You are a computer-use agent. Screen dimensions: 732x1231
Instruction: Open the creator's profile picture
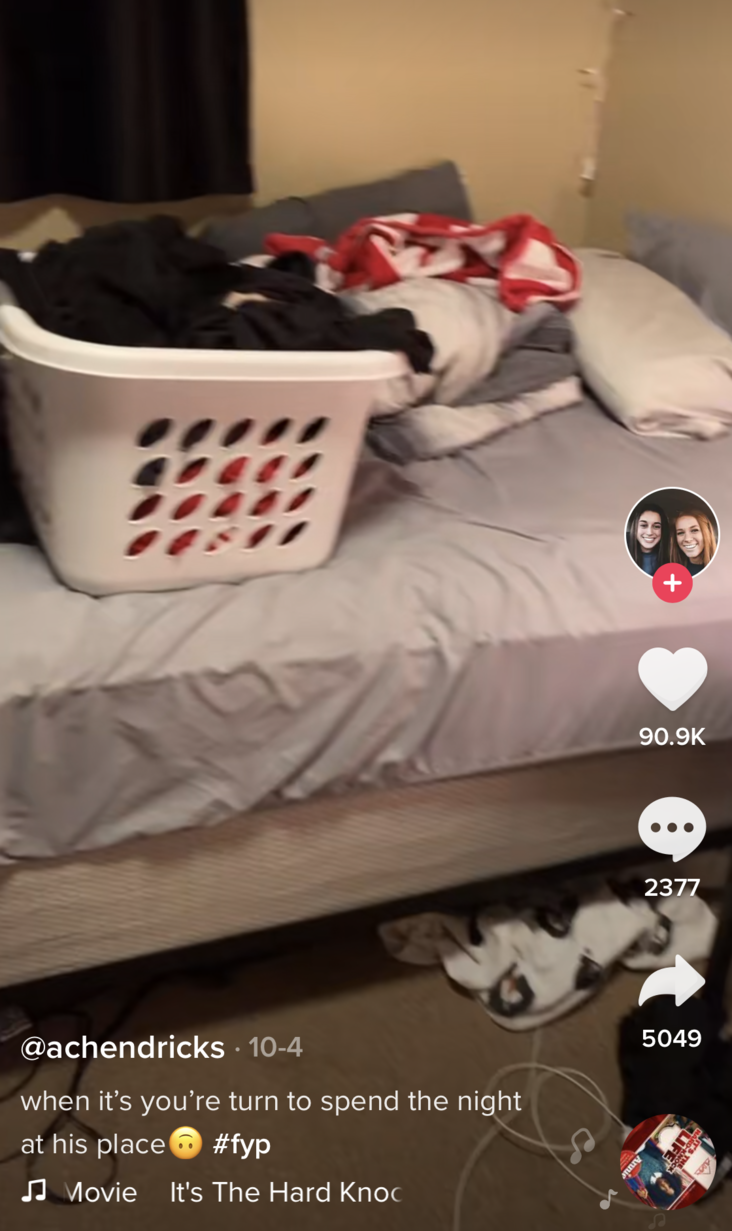pos(672,535)
